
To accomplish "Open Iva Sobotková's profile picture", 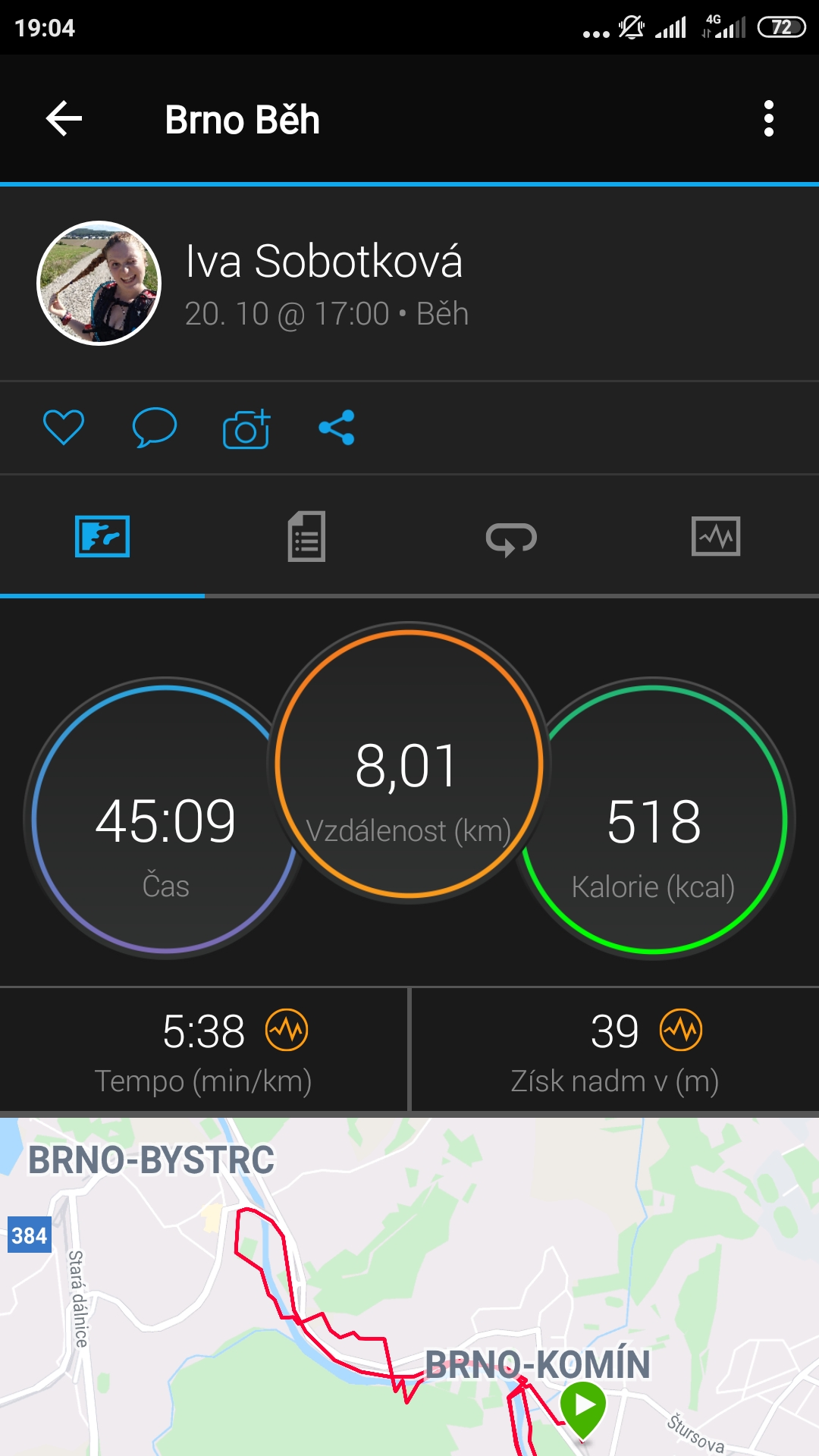I will pos(99,283).
